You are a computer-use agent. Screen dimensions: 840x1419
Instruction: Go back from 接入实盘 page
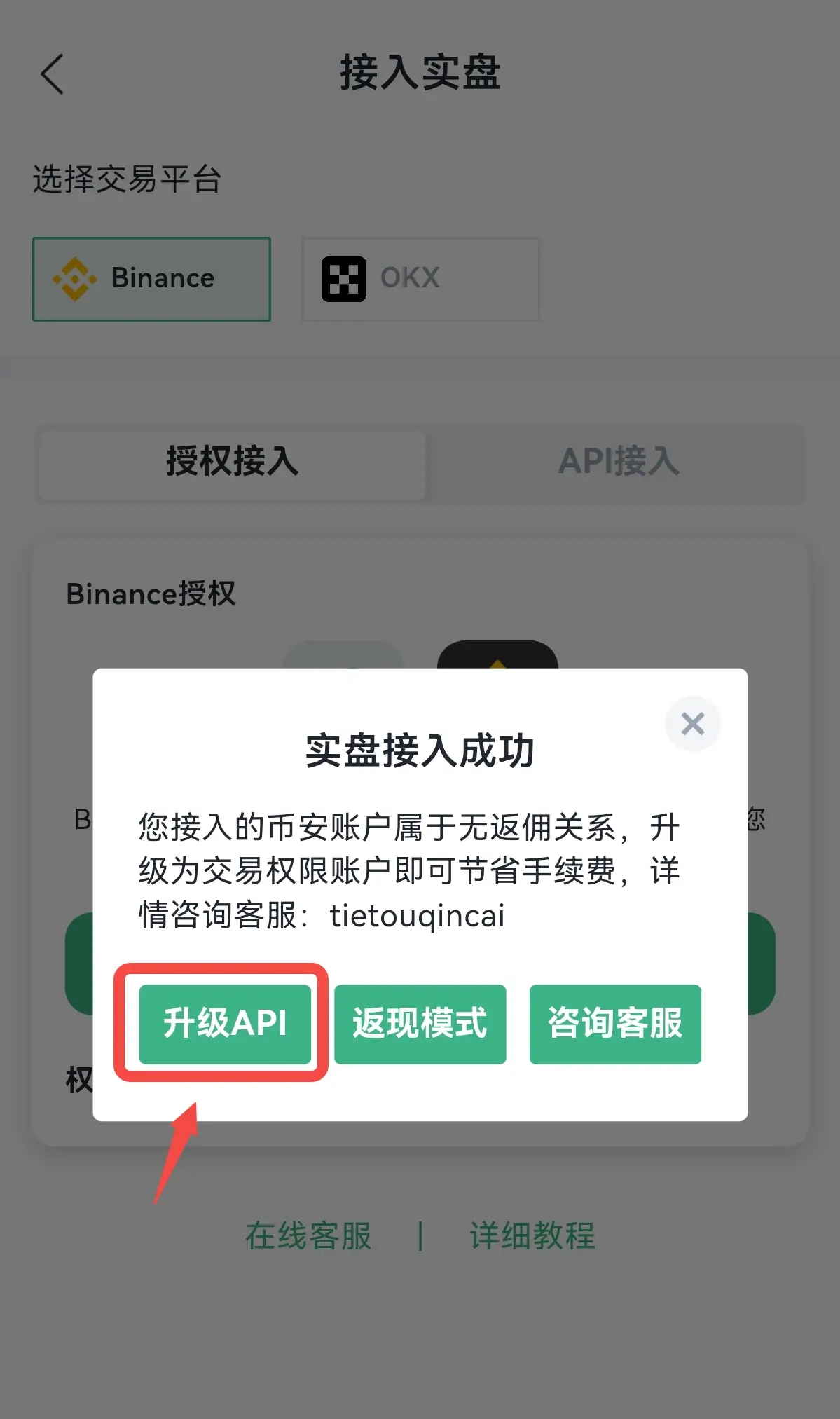click(53, 74)
